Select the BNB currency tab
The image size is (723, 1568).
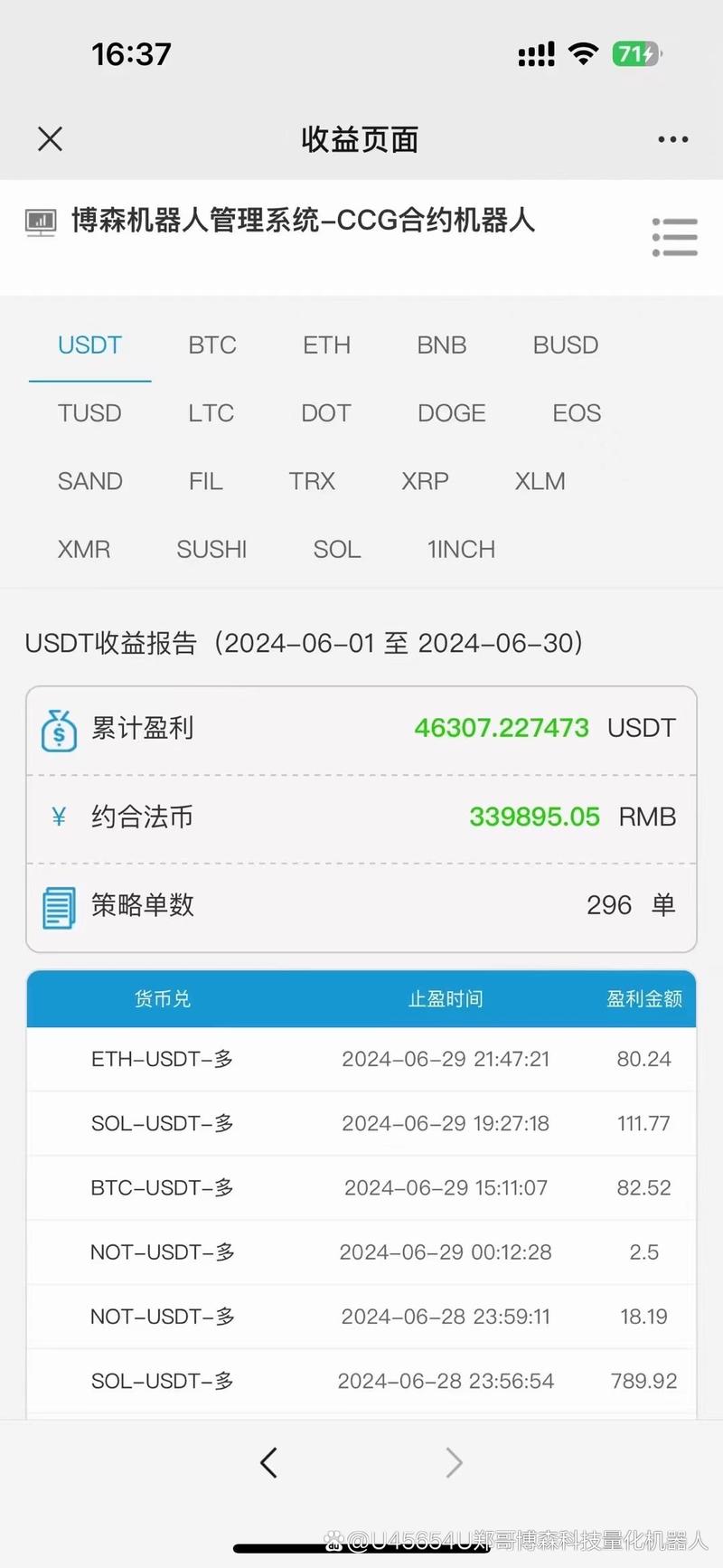442,345
